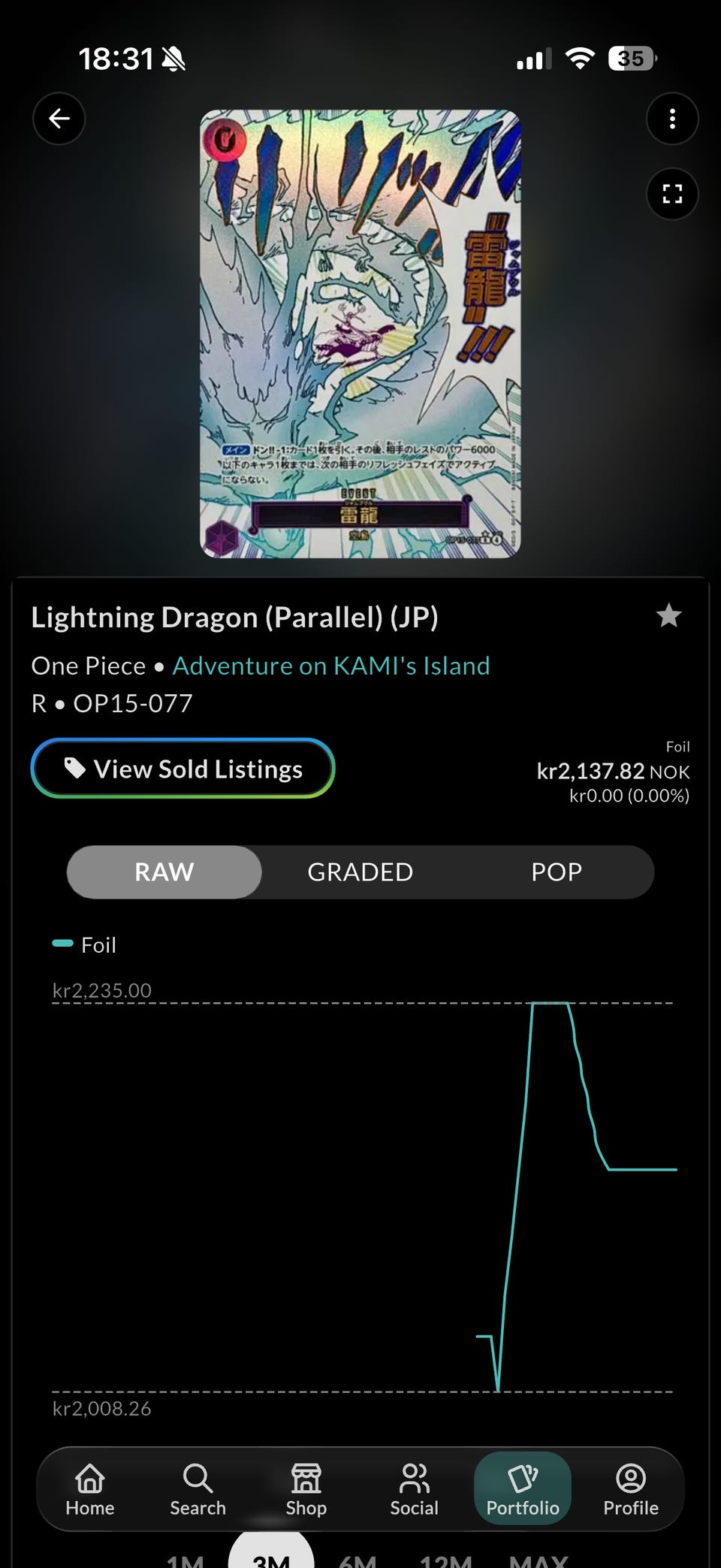Show the POP report segment
Image resolution: width=721 pixels, height=1568 pixels.
coord(556,872)
